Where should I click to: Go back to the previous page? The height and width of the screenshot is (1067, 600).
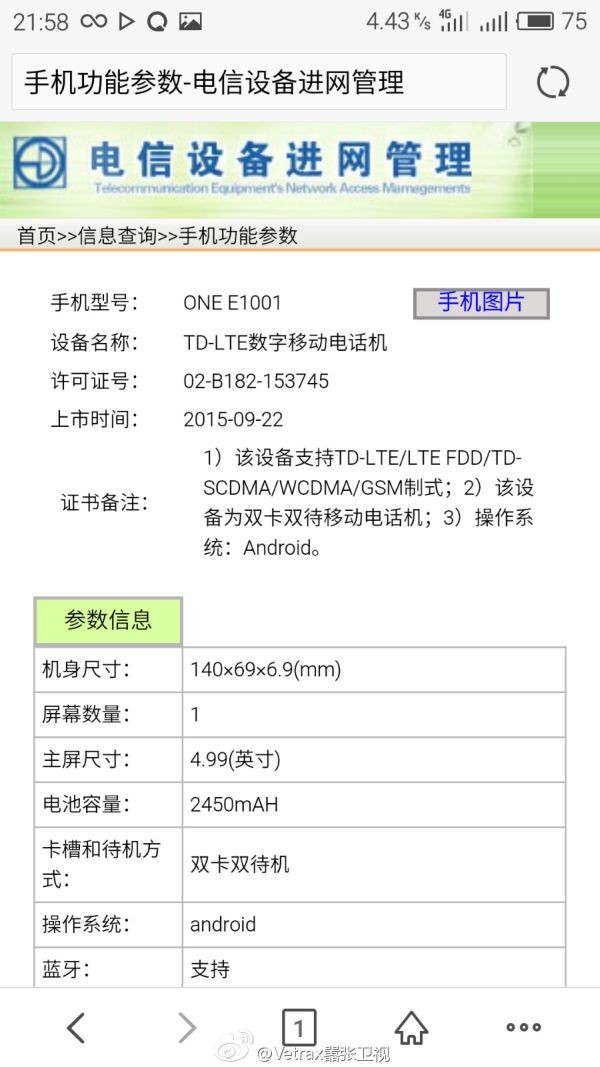tap(76, 1026)
